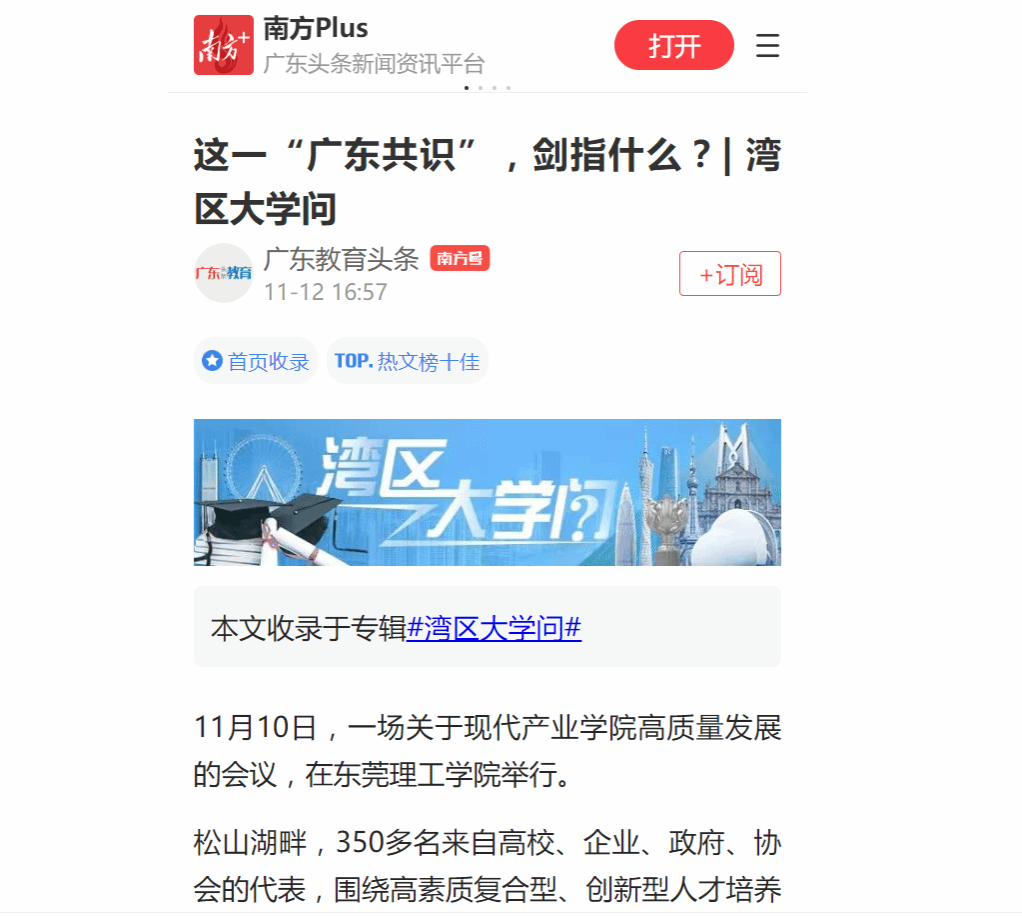Image resolution: width=1022 pixels, height=916 pixels.
Task: Tap the red 打开 button
Action: 674,46
